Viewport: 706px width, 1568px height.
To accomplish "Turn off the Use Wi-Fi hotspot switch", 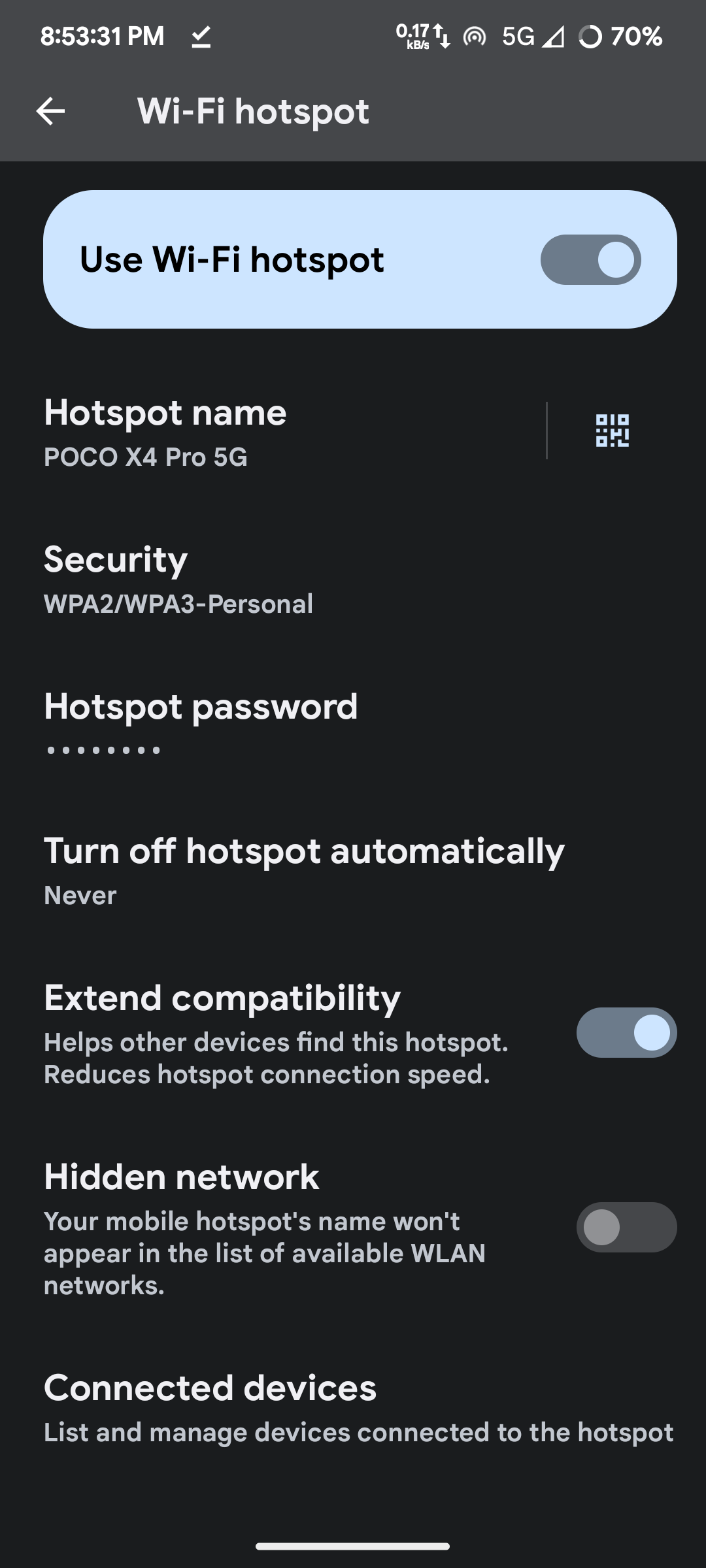I will tap(589, 259).
